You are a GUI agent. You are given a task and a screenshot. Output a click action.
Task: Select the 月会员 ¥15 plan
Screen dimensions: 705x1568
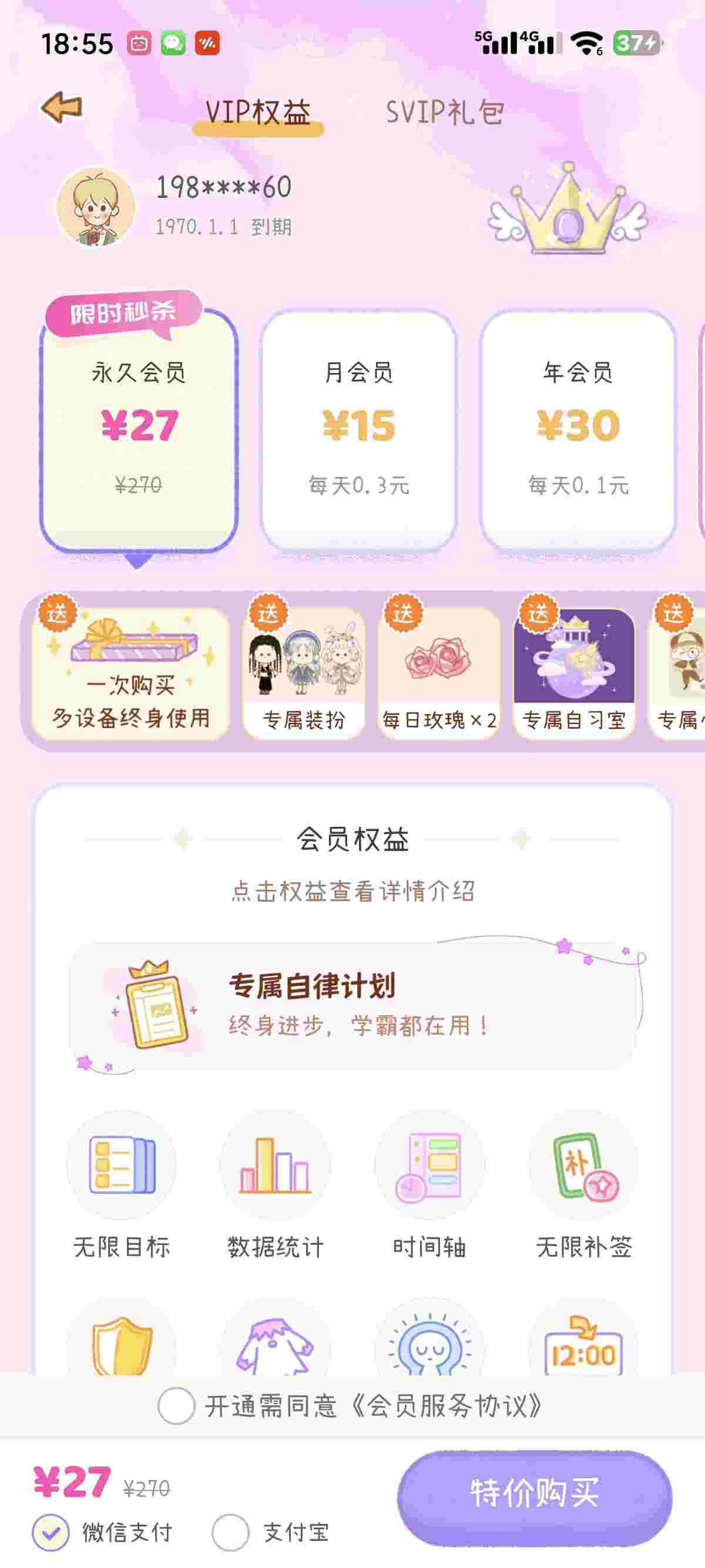358,430
